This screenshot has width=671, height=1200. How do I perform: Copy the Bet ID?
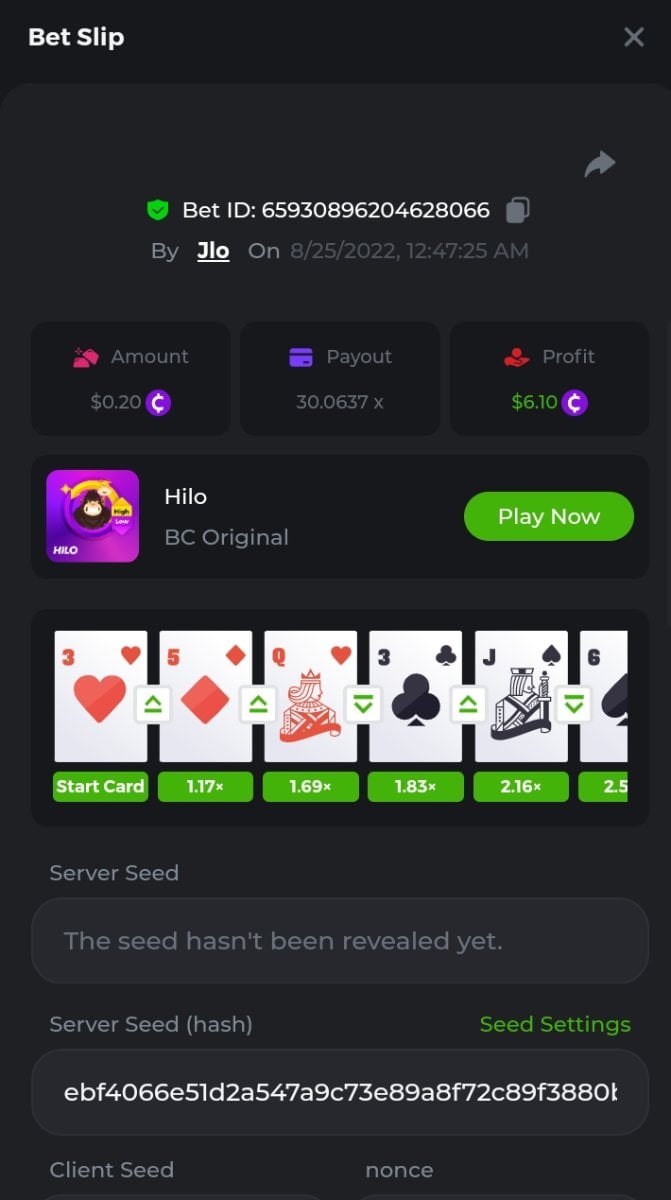point(517,210)
